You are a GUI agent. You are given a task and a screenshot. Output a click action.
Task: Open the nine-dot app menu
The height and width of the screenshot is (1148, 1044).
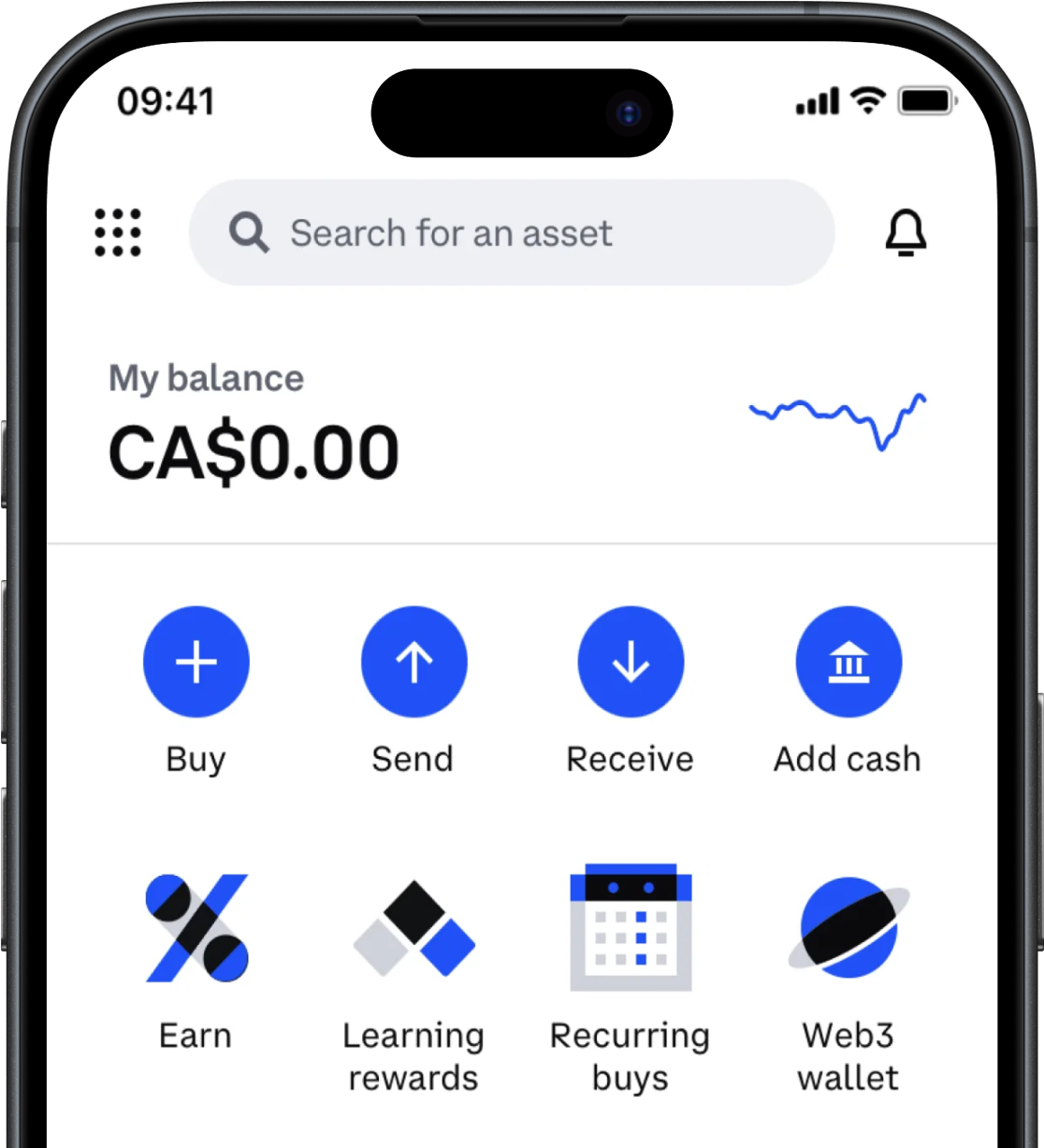[119, 234]
